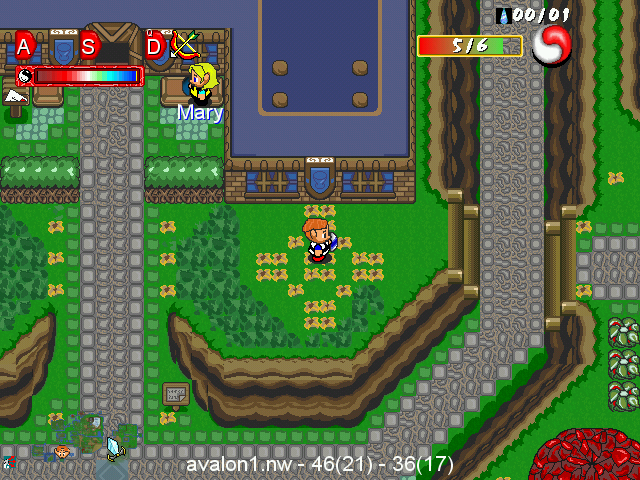Select the player named Mary

pos(203,84)
